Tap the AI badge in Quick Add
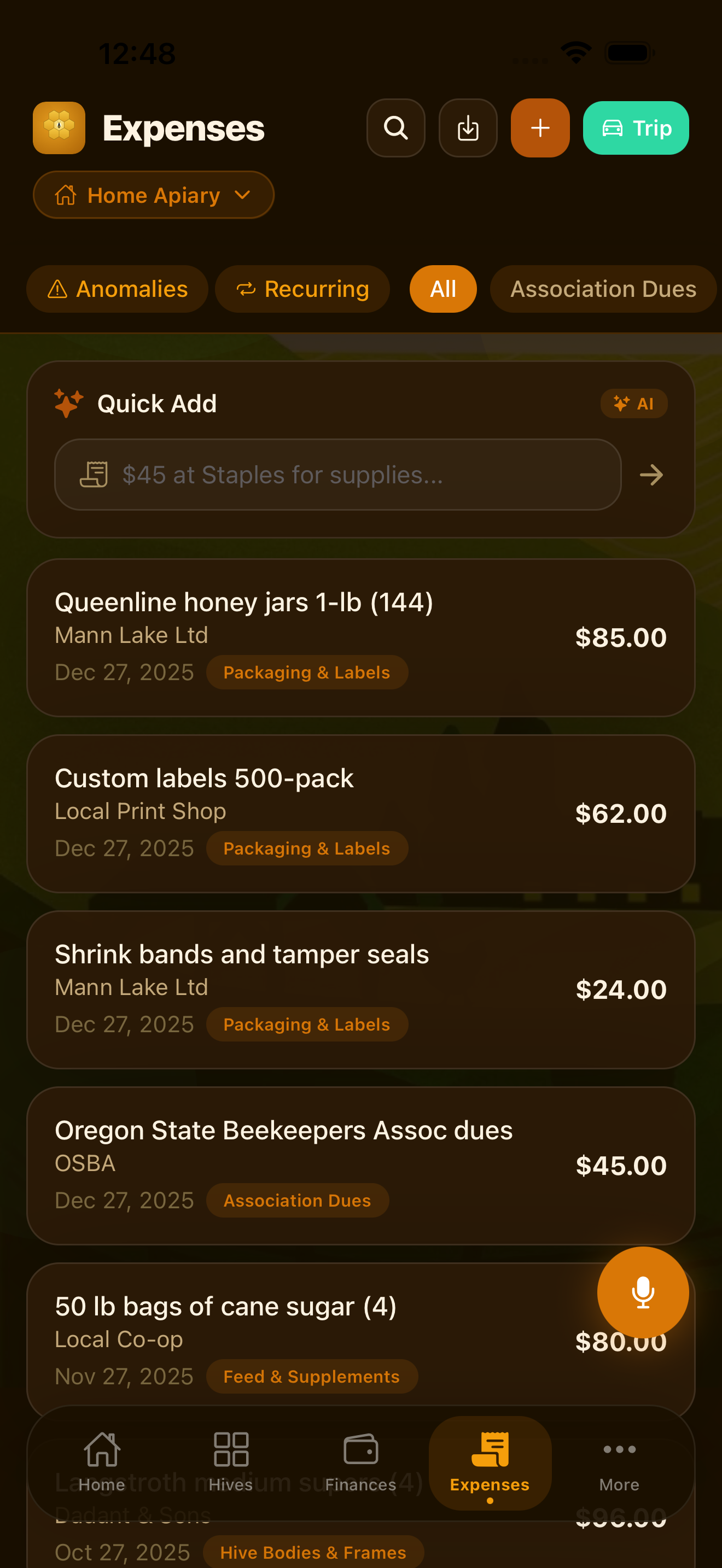722x1568 pixels. (x=634, y=403)
